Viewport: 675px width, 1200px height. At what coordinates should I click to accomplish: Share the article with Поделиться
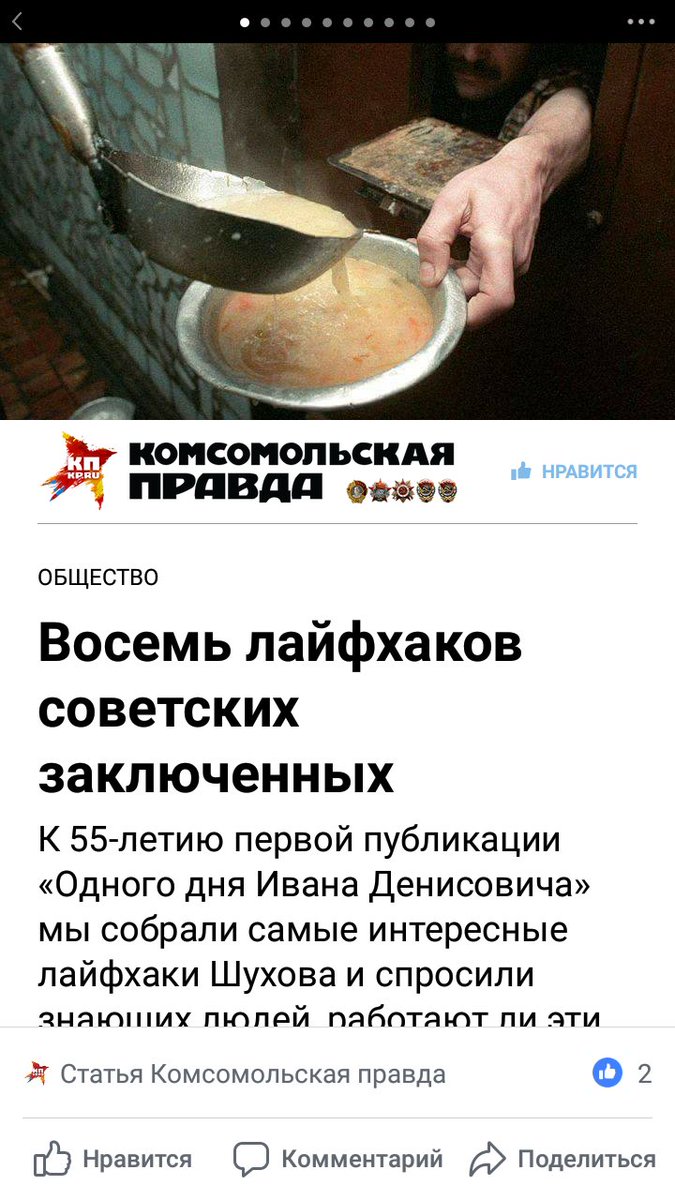pyautogui.click(x=563, y=1159)
